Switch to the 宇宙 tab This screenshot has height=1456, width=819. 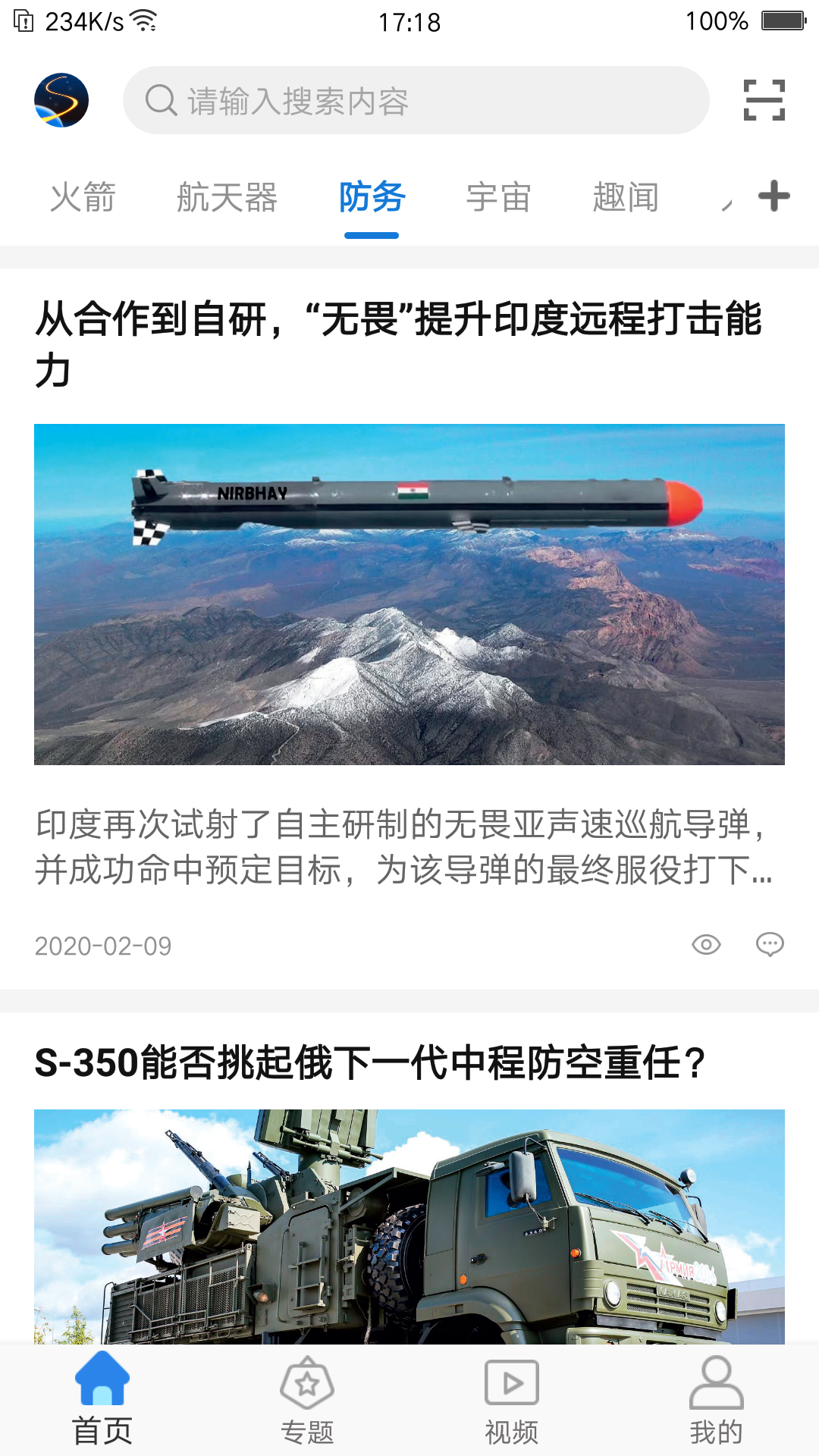(498, 198)
